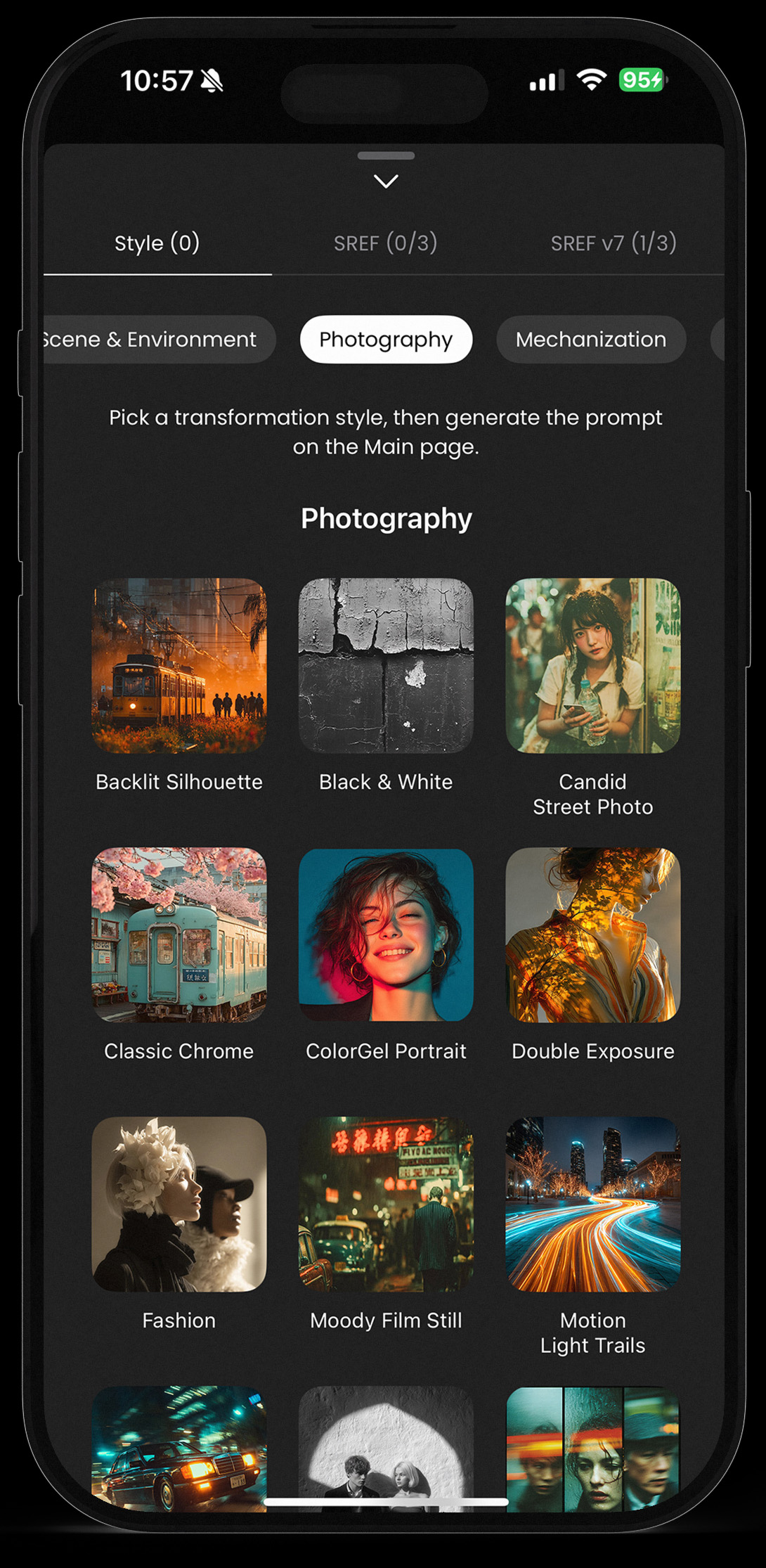Tap the Photography category chip
The image size is (766, 1568).
coord(386,340)
